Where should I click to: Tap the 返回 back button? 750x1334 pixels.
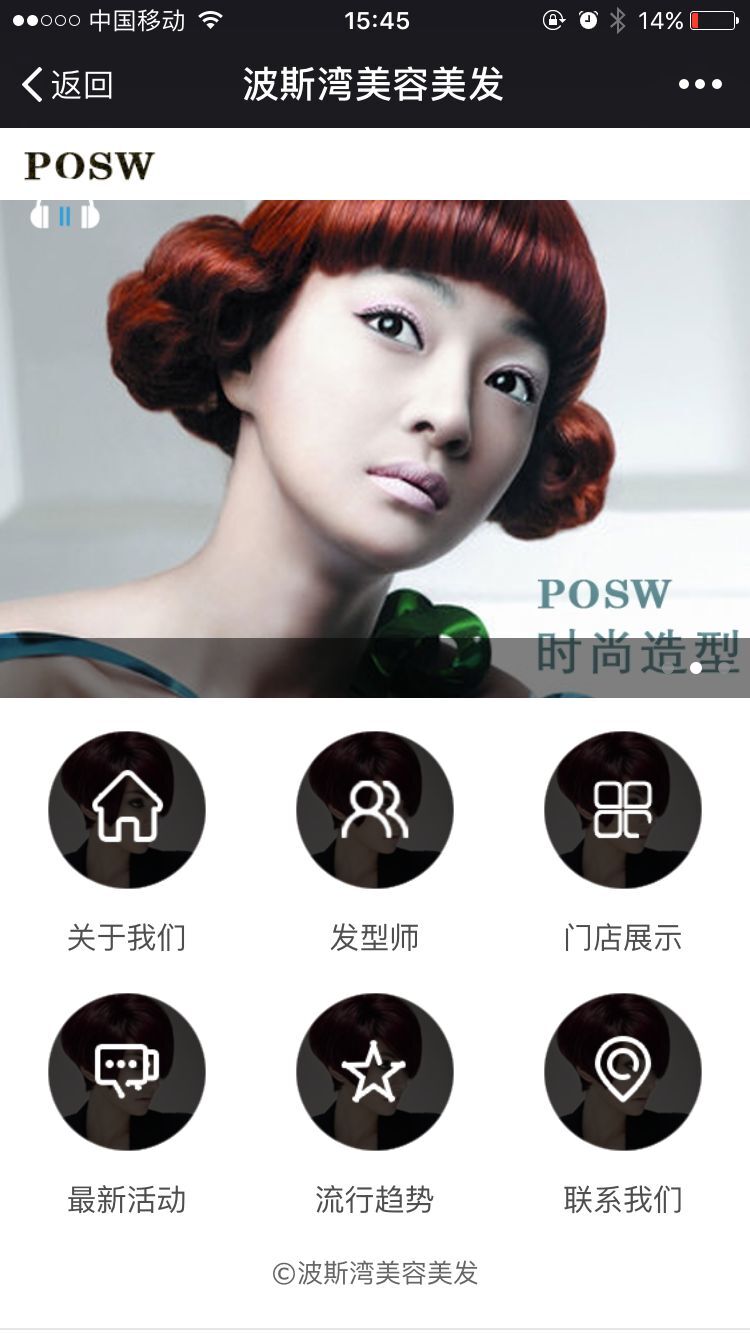62,84
